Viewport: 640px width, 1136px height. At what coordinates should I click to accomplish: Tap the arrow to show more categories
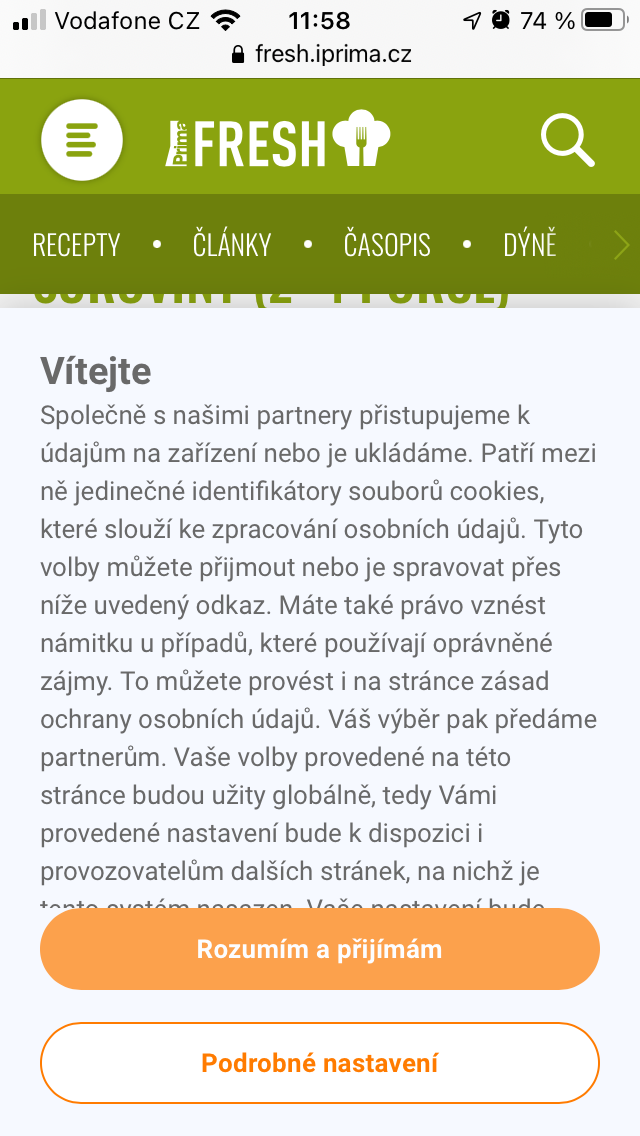(621, 245)
